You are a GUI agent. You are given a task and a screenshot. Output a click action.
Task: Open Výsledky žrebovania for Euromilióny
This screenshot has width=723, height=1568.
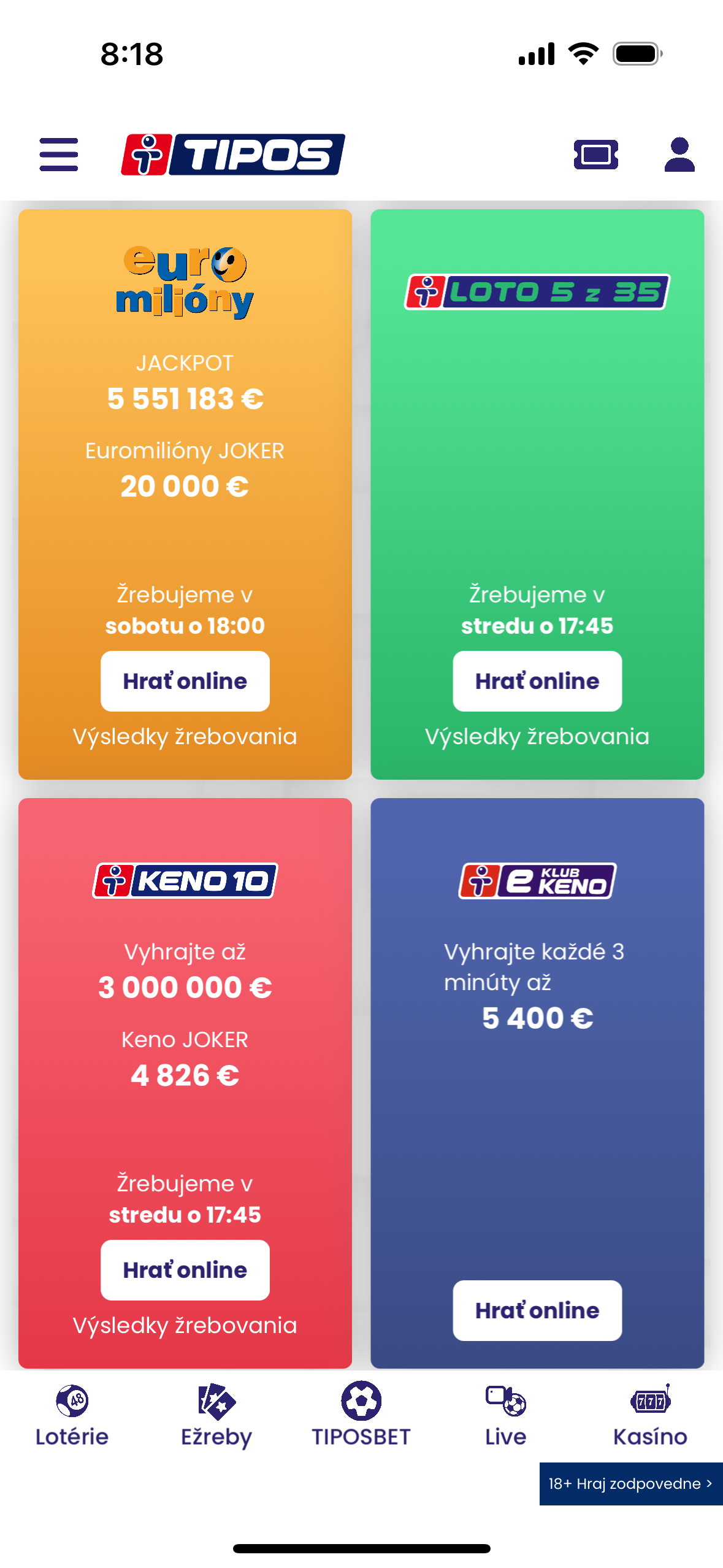tap(185, 736)
